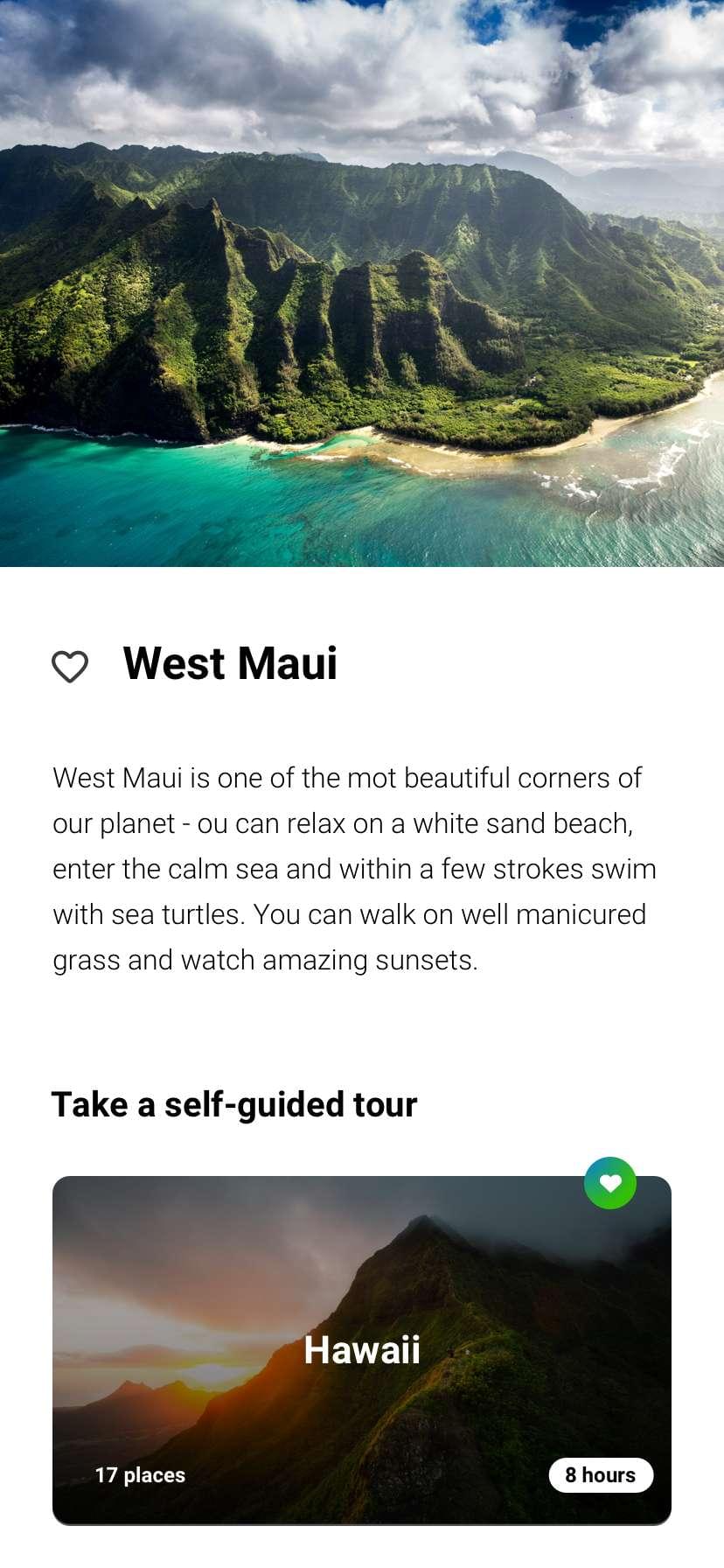Screen dimensions: 724x1568
Task: Tap the green heart on Hawaii tour
Action: click(x=609, y=1183)
